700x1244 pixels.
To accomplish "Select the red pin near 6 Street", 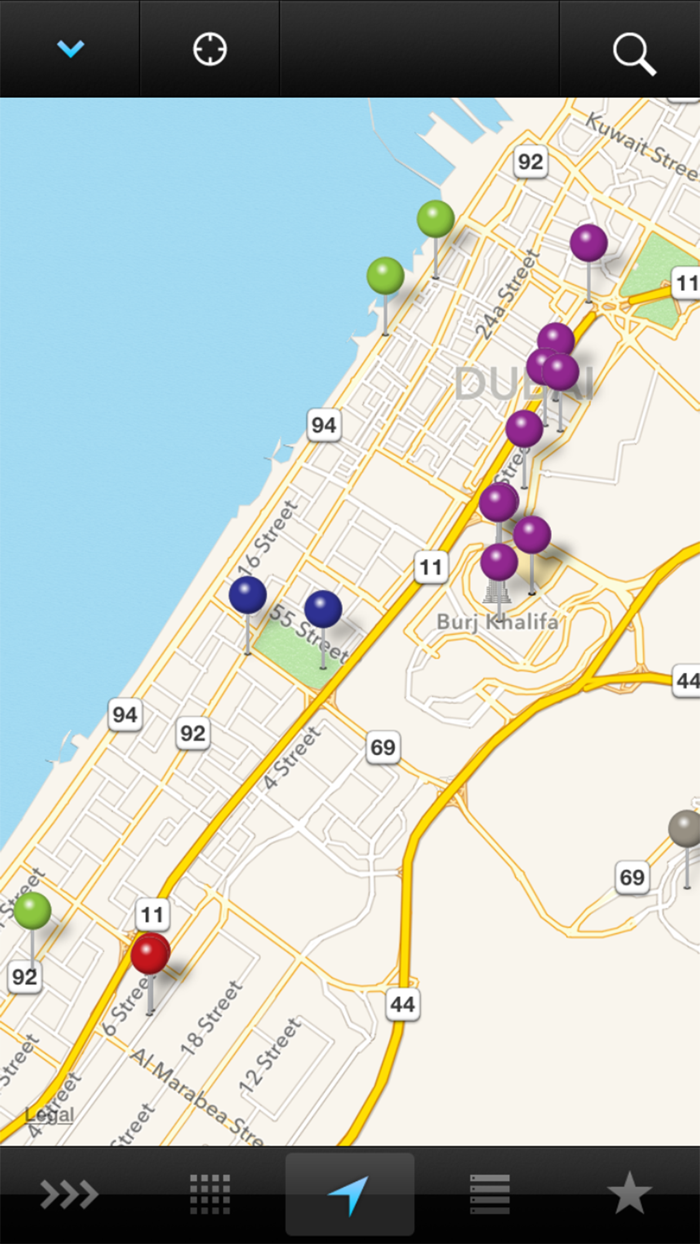I will tap(151, 954).
